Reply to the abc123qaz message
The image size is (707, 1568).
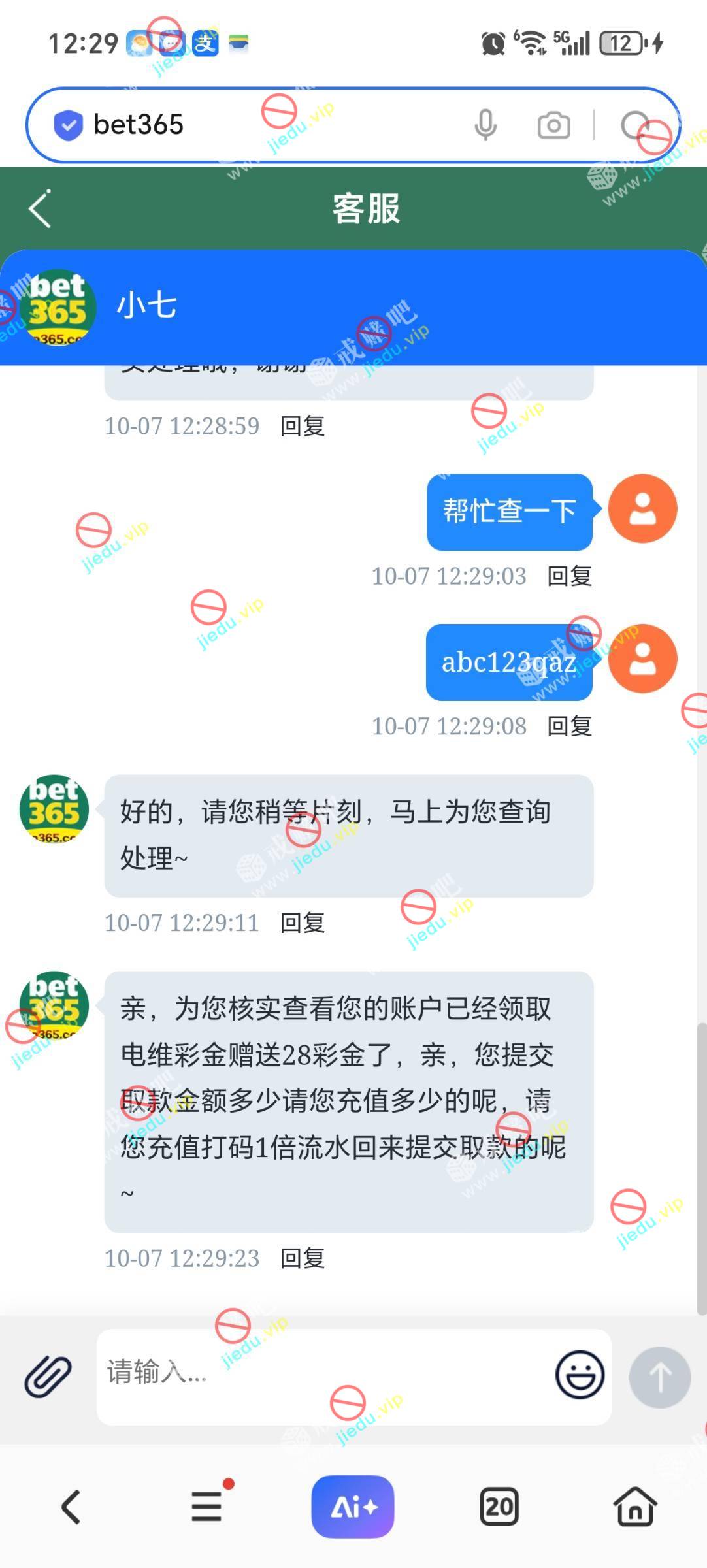[x=569, y=726]
